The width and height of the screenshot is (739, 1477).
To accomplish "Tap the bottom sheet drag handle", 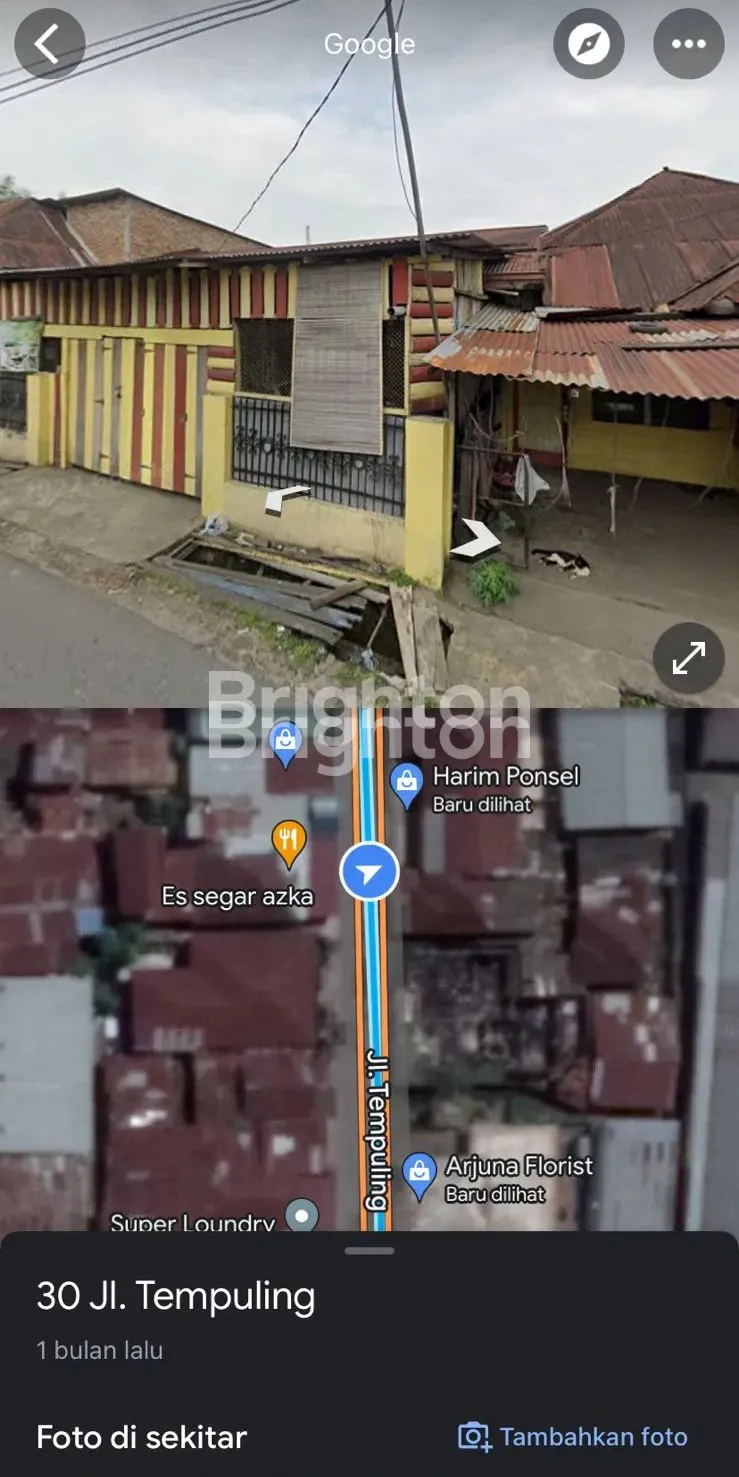I will (x=369, y=1250).
